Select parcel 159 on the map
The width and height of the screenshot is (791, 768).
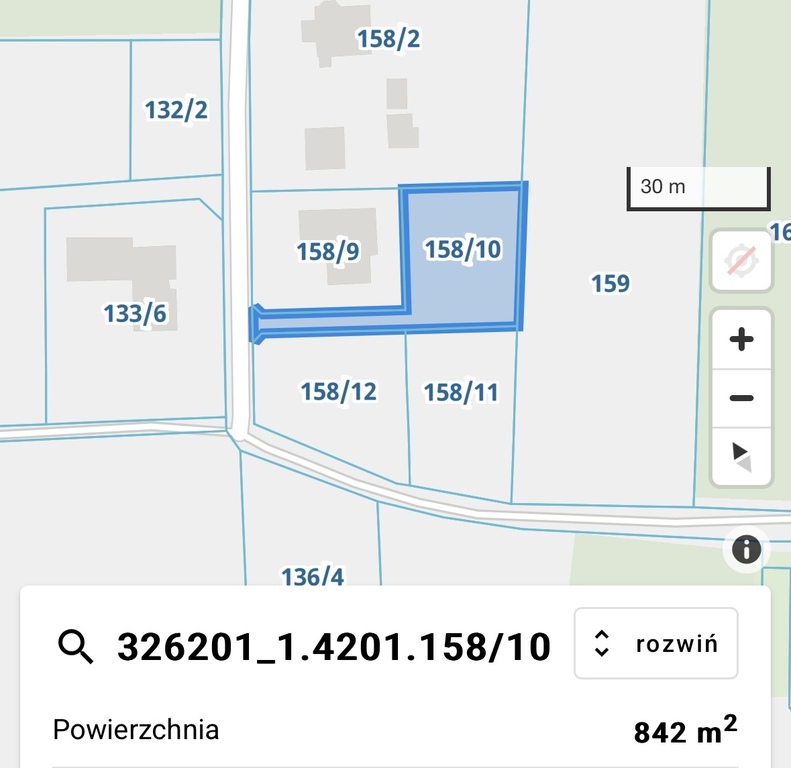(610, 284)
